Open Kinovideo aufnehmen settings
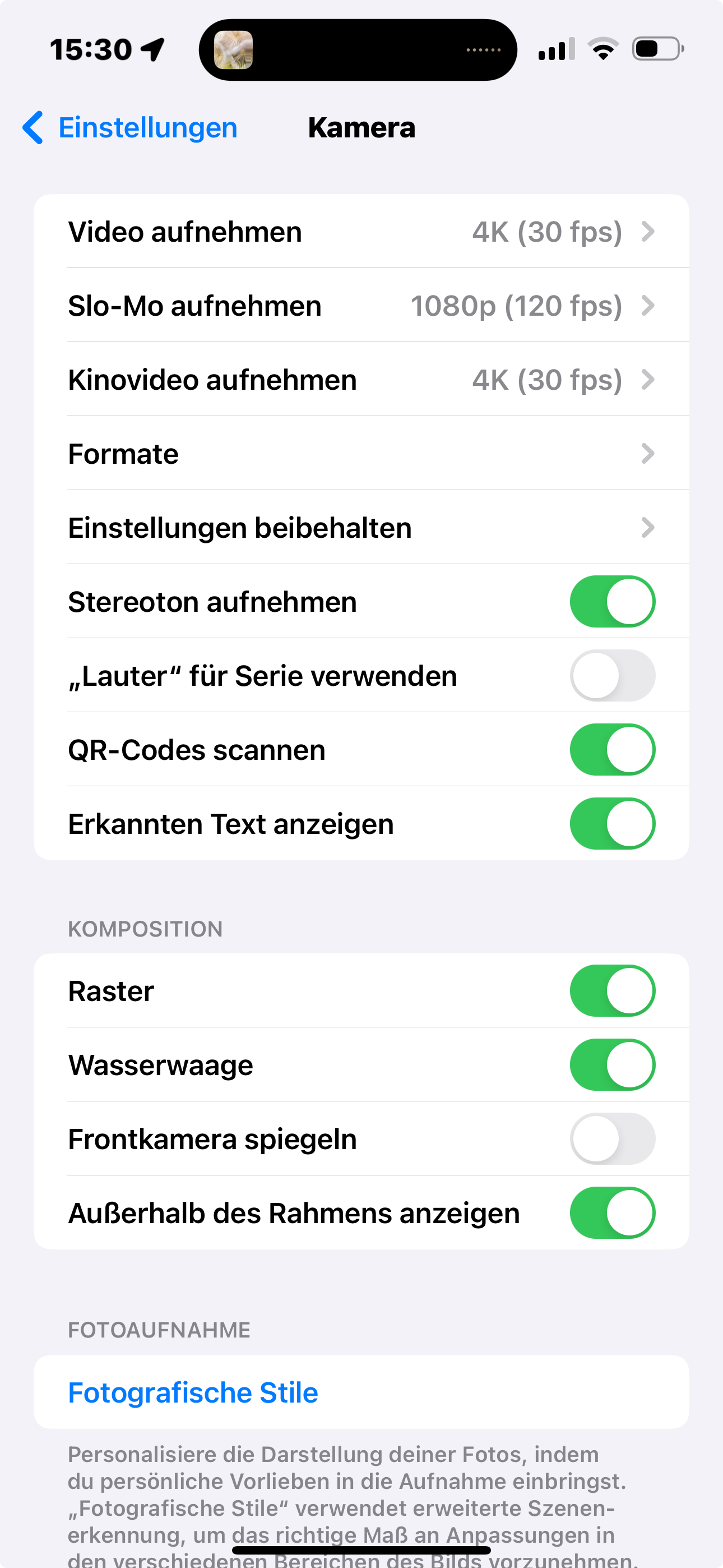 tap(361, 380)
